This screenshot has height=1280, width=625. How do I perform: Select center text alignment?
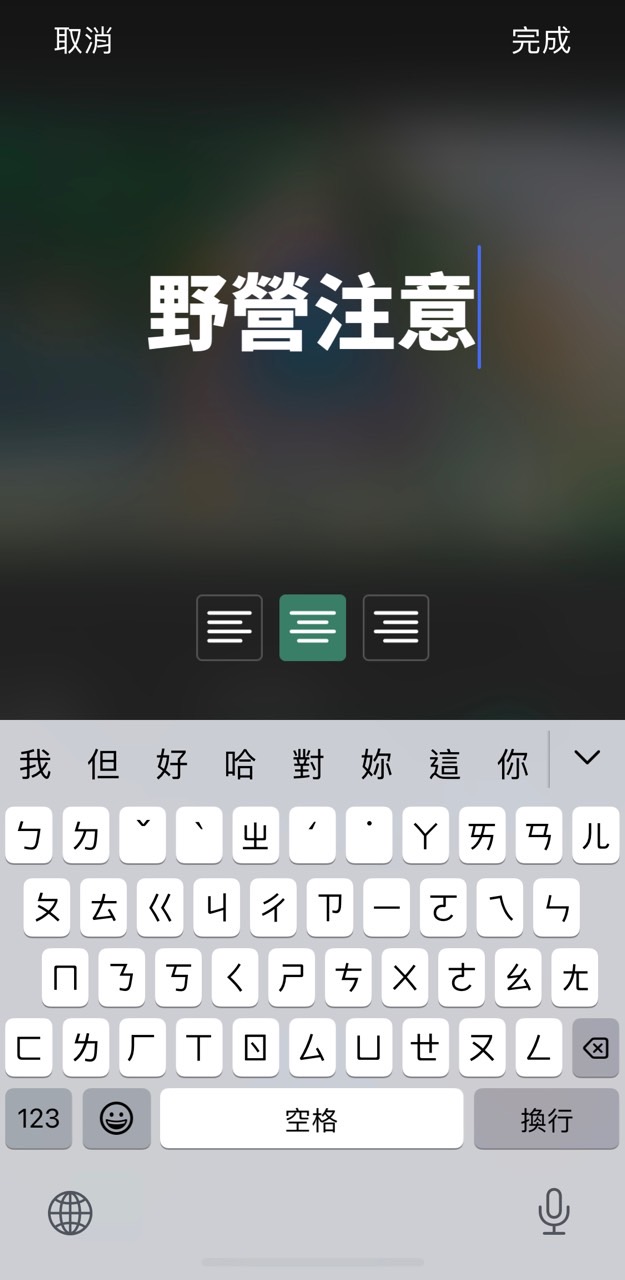(x=312, y=628)
